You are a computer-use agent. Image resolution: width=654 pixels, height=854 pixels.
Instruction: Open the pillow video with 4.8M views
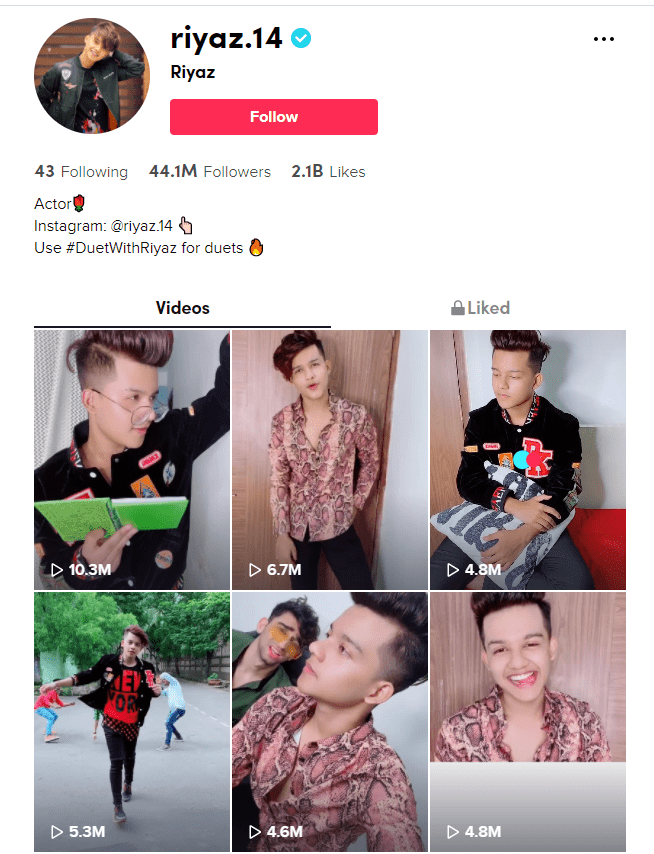527,459
